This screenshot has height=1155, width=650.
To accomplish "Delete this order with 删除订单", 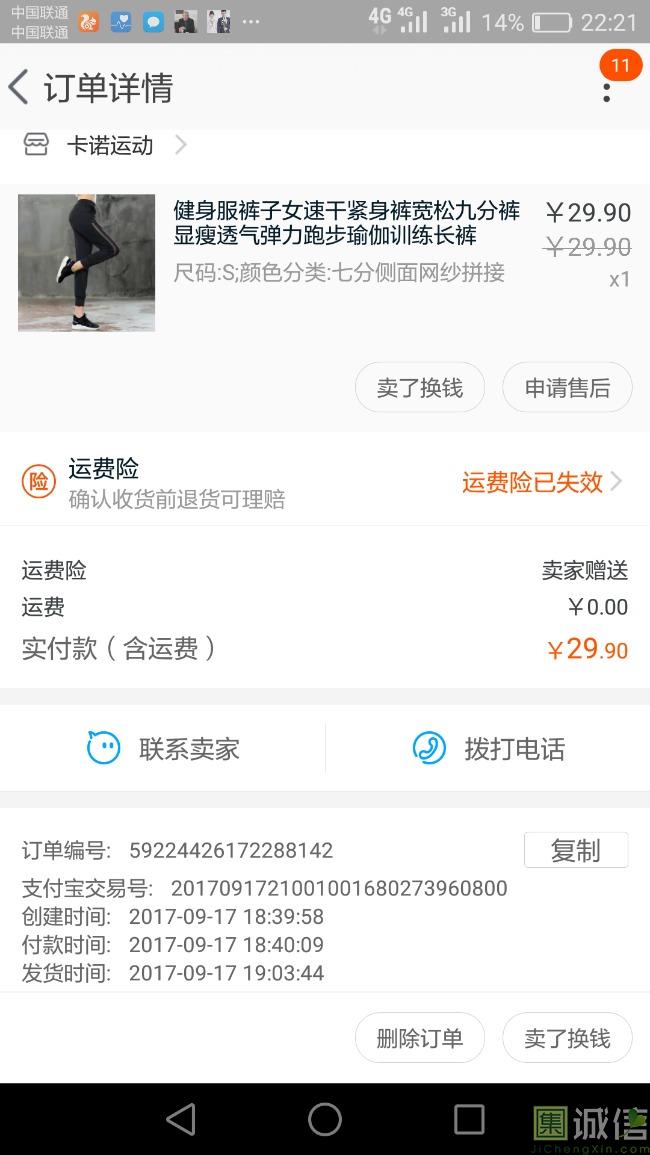I will (x=420, y=1038).
